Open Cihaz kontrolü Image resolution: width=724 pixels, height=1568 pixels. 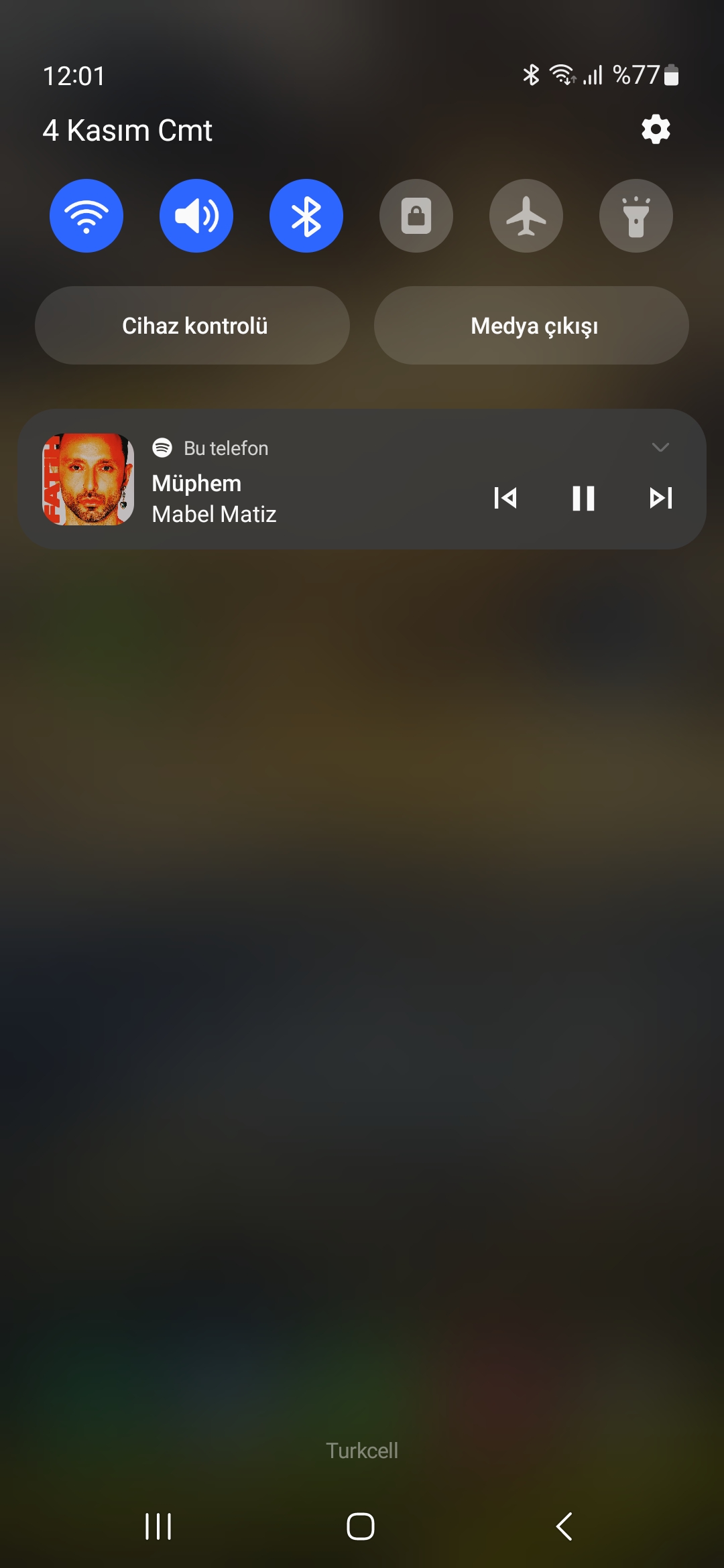[192, 326]
